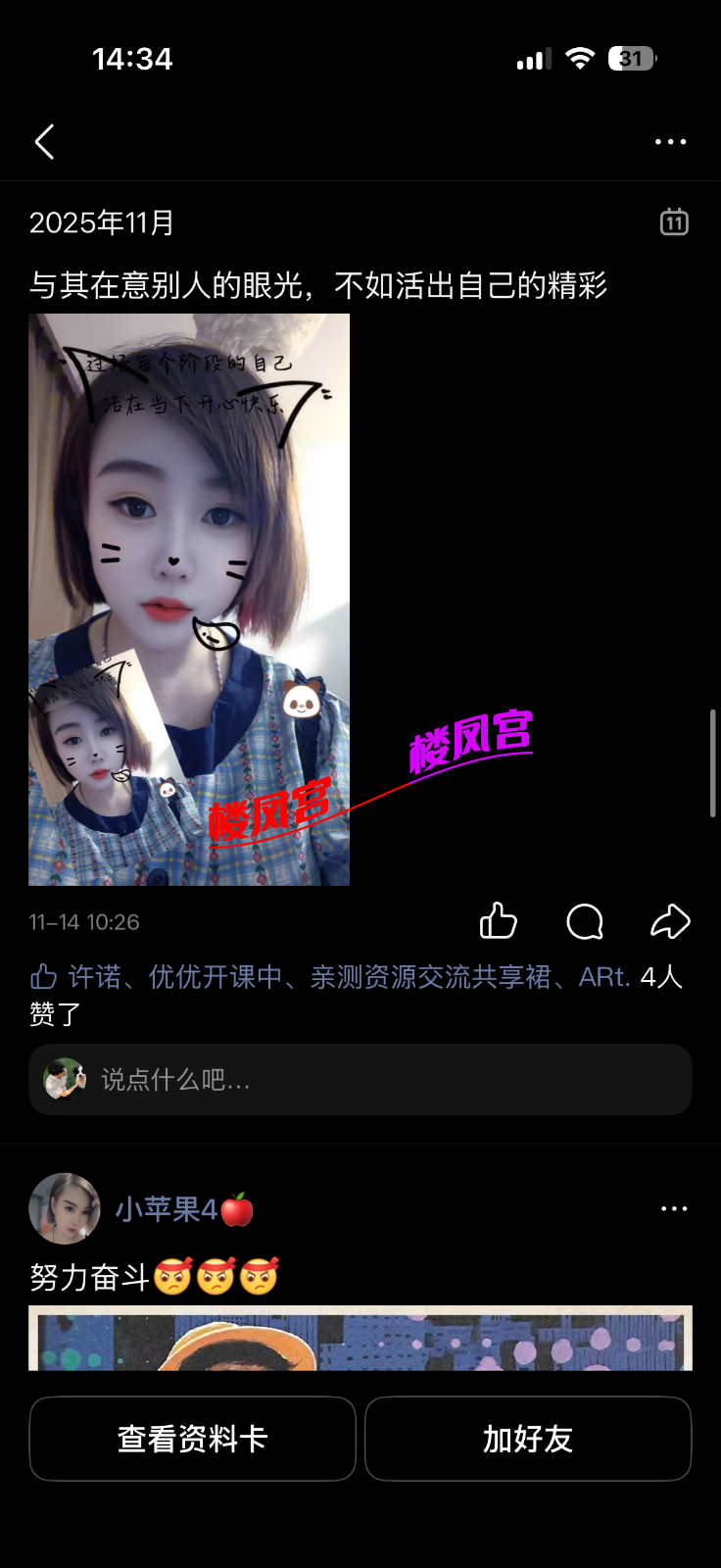Open the top-right overflow menu
This screenshot has width=721, height=1568.
click(671, 142)
